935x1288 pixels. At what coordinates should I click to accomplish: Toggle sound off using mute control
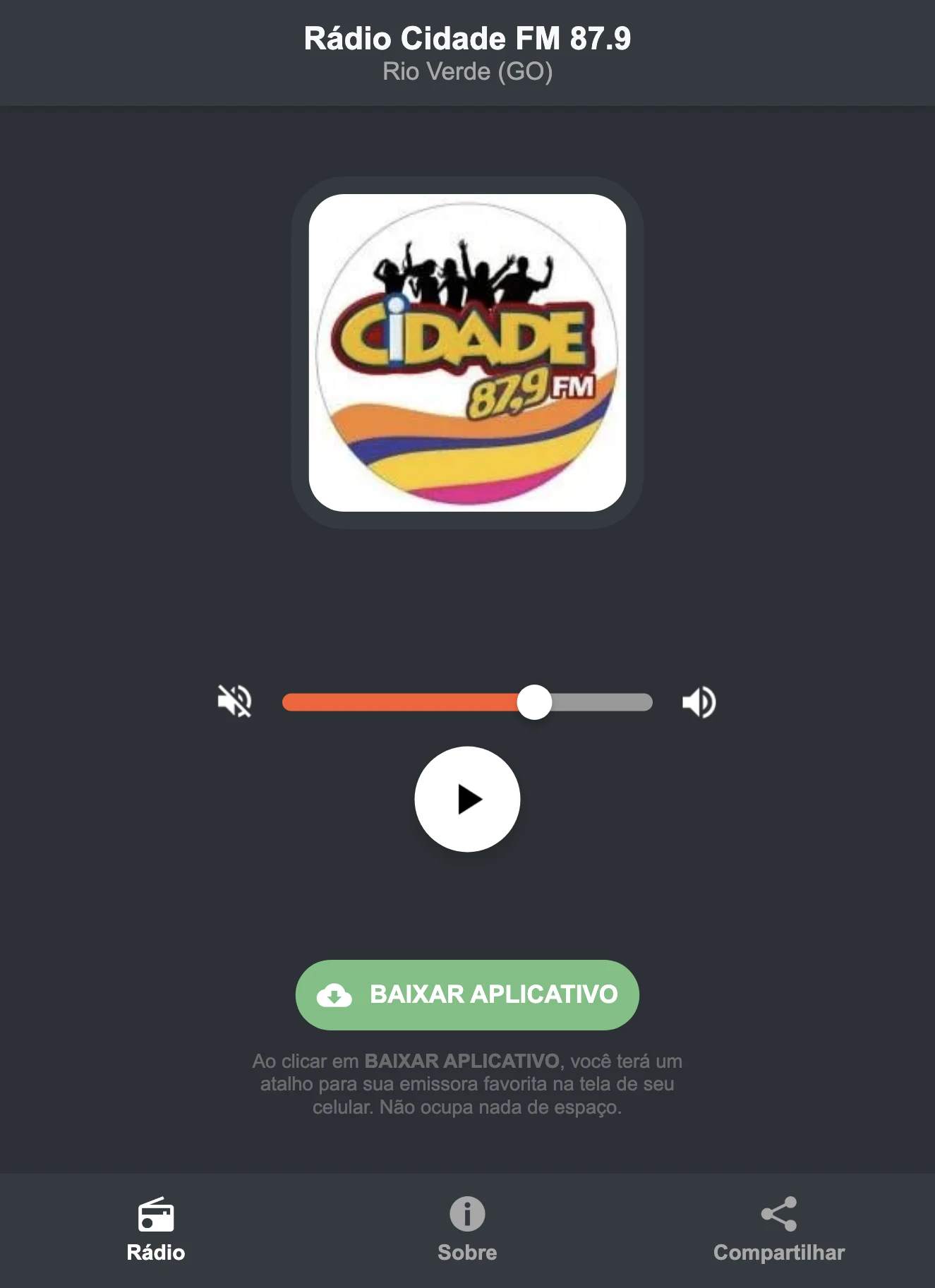point(235,701)
